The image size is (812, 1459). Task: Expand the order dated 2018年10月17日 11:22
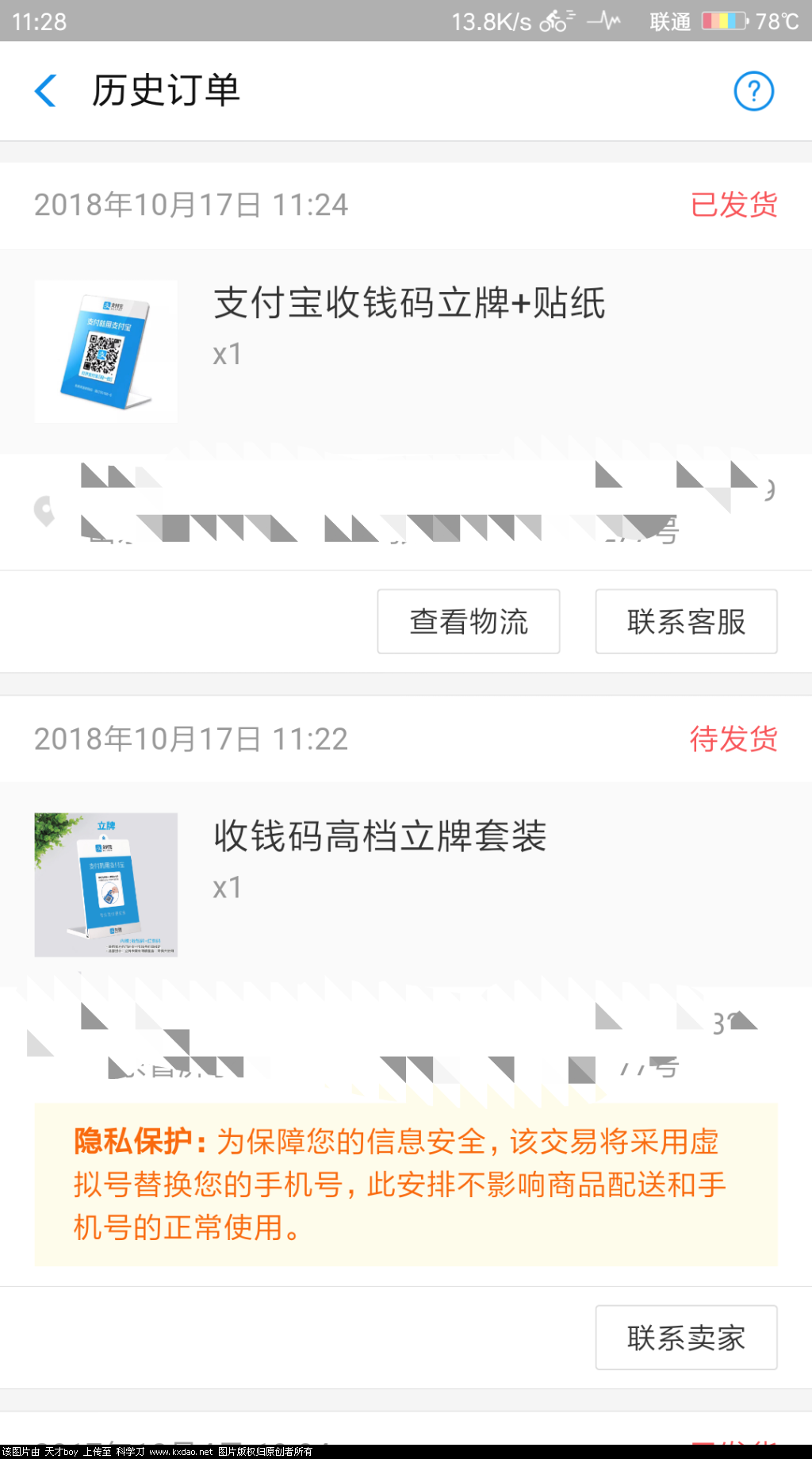coord(192,739)
